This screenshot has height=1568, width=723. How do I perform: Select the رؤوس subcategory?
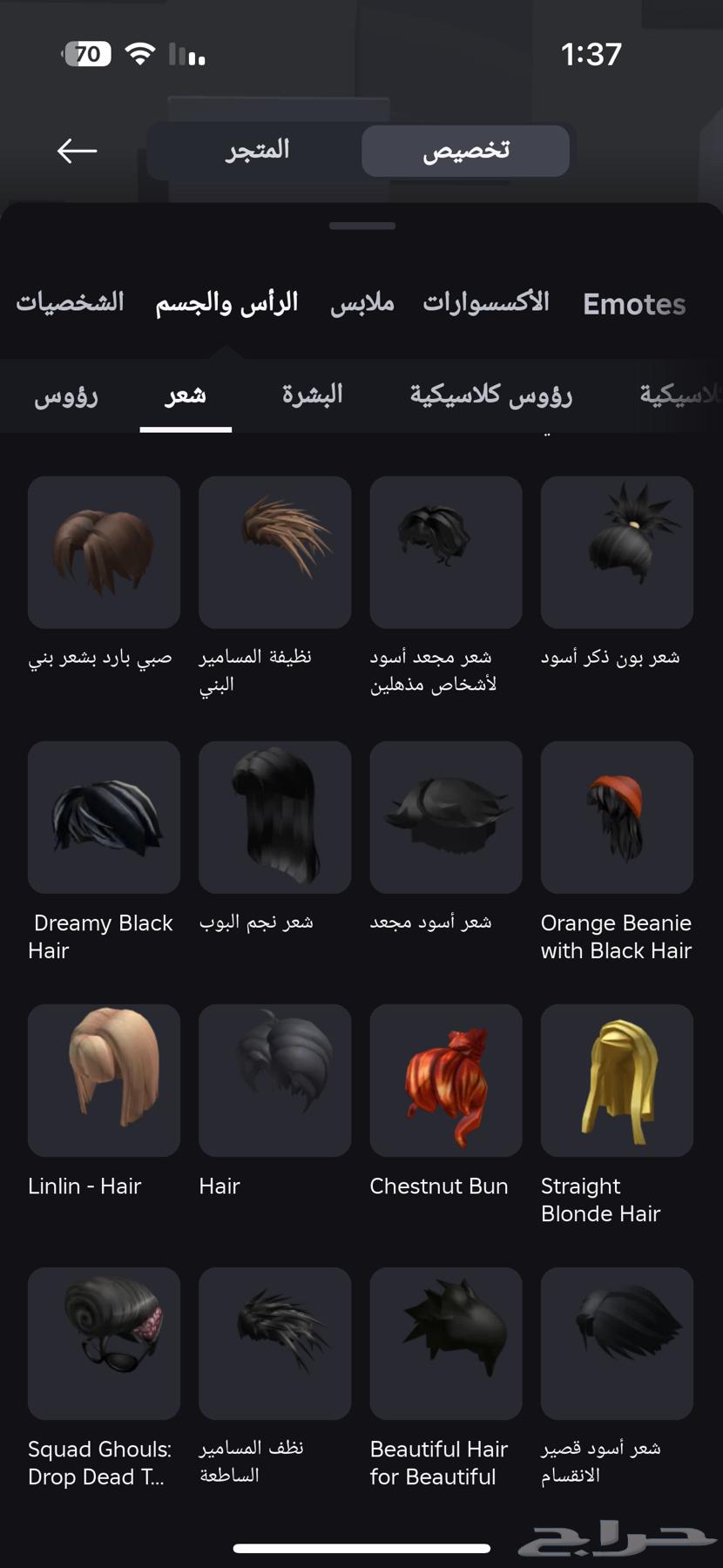[66, 395]
